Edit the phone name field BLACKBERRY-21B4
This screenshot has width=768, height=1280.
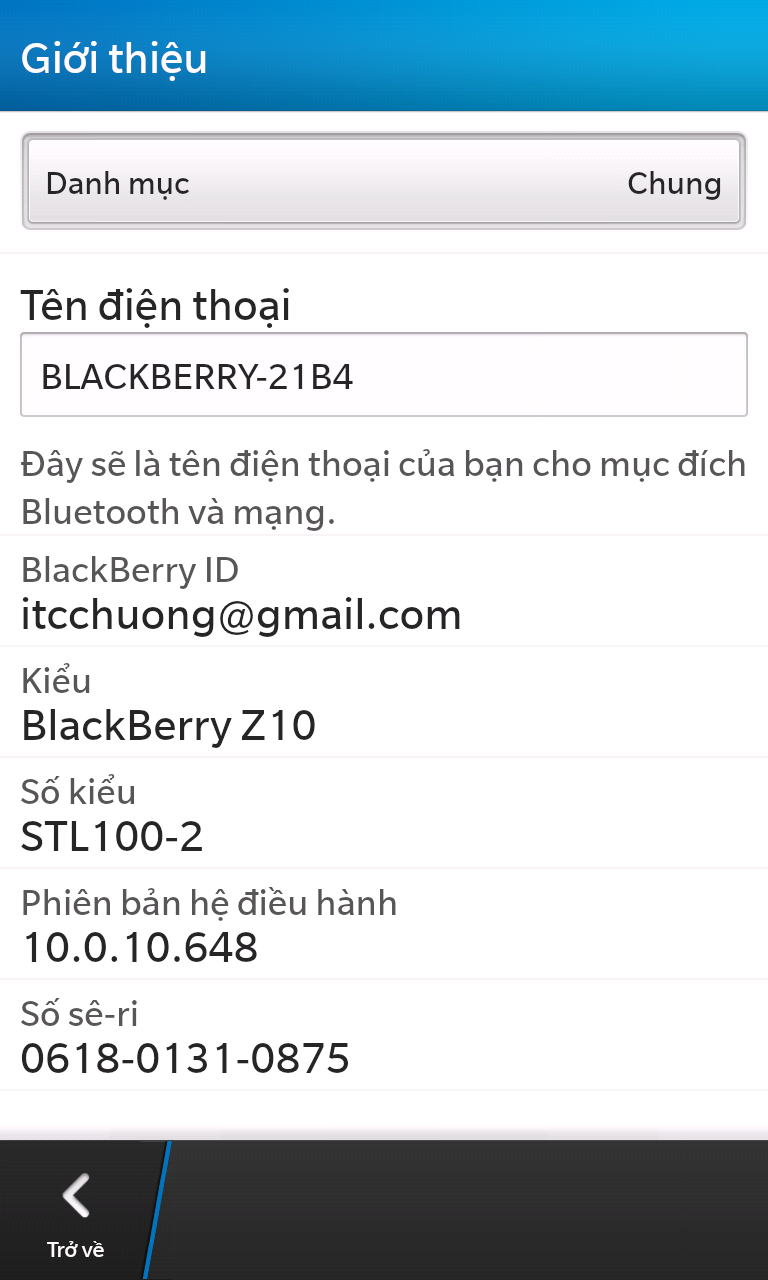point(384,375)
